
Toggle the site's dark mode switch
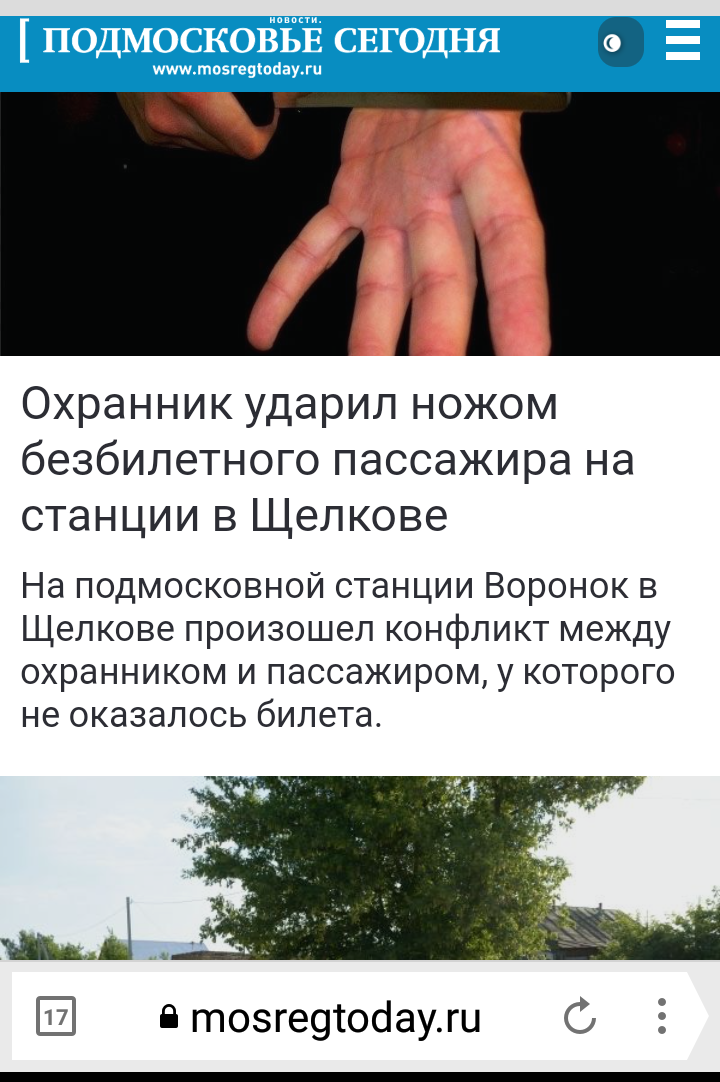(x=620, y=43)
